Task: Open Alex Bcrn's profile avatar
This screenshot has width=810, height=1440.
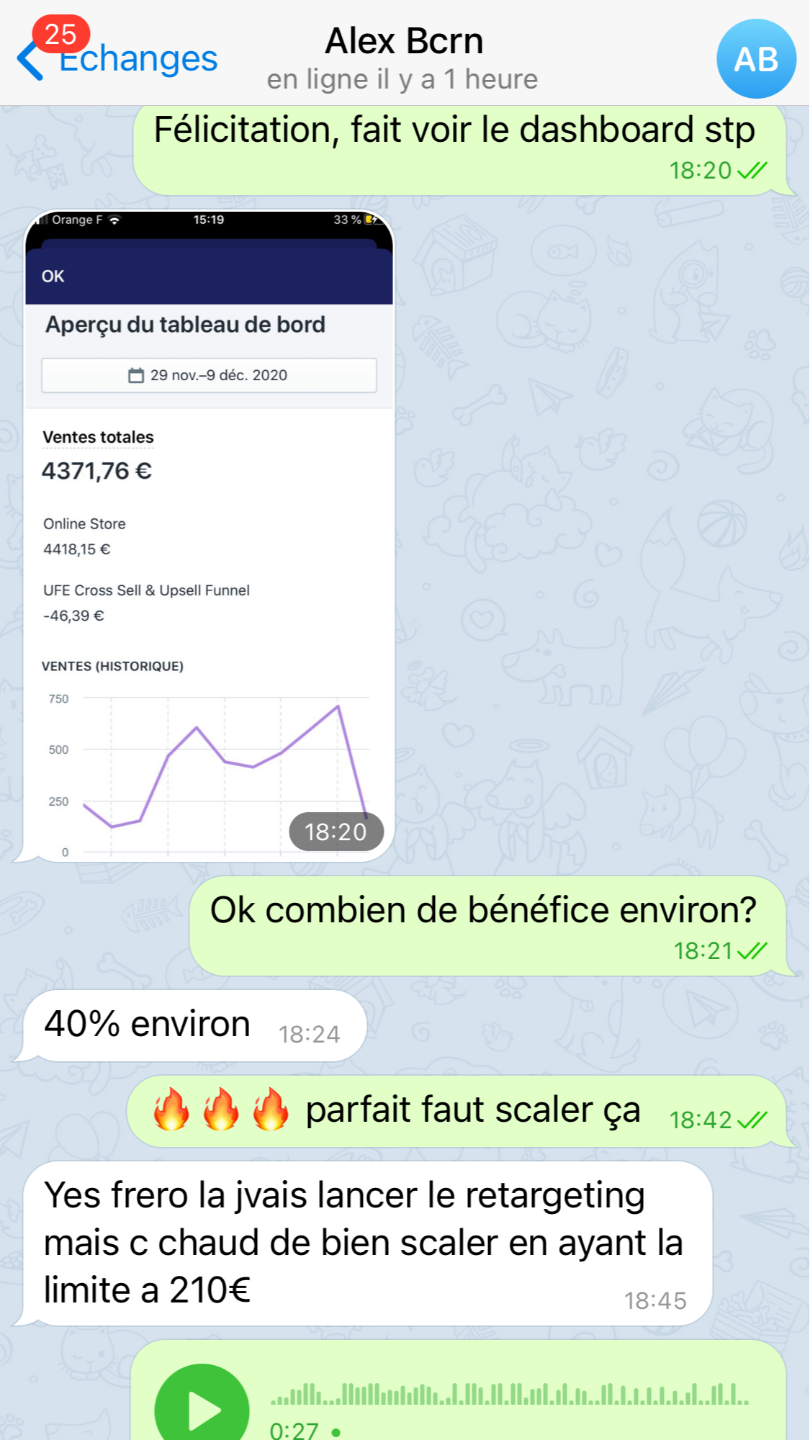Action: [756, 59]
